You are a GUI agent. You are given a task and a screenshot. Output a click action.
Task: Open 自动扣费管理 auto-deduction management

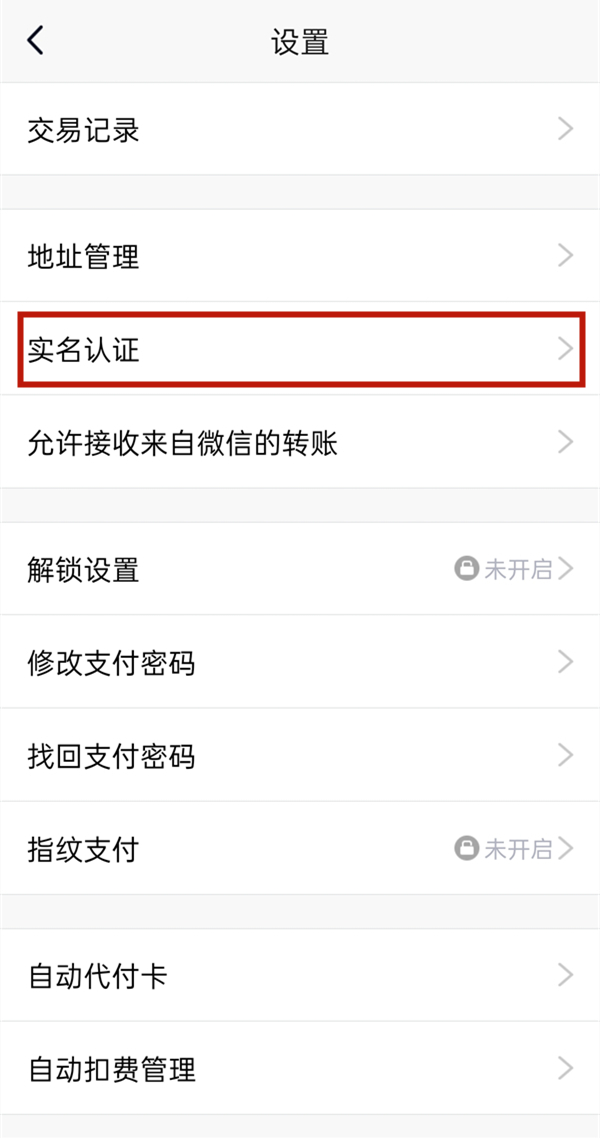pyautogui.click(x=300, y=1069)
